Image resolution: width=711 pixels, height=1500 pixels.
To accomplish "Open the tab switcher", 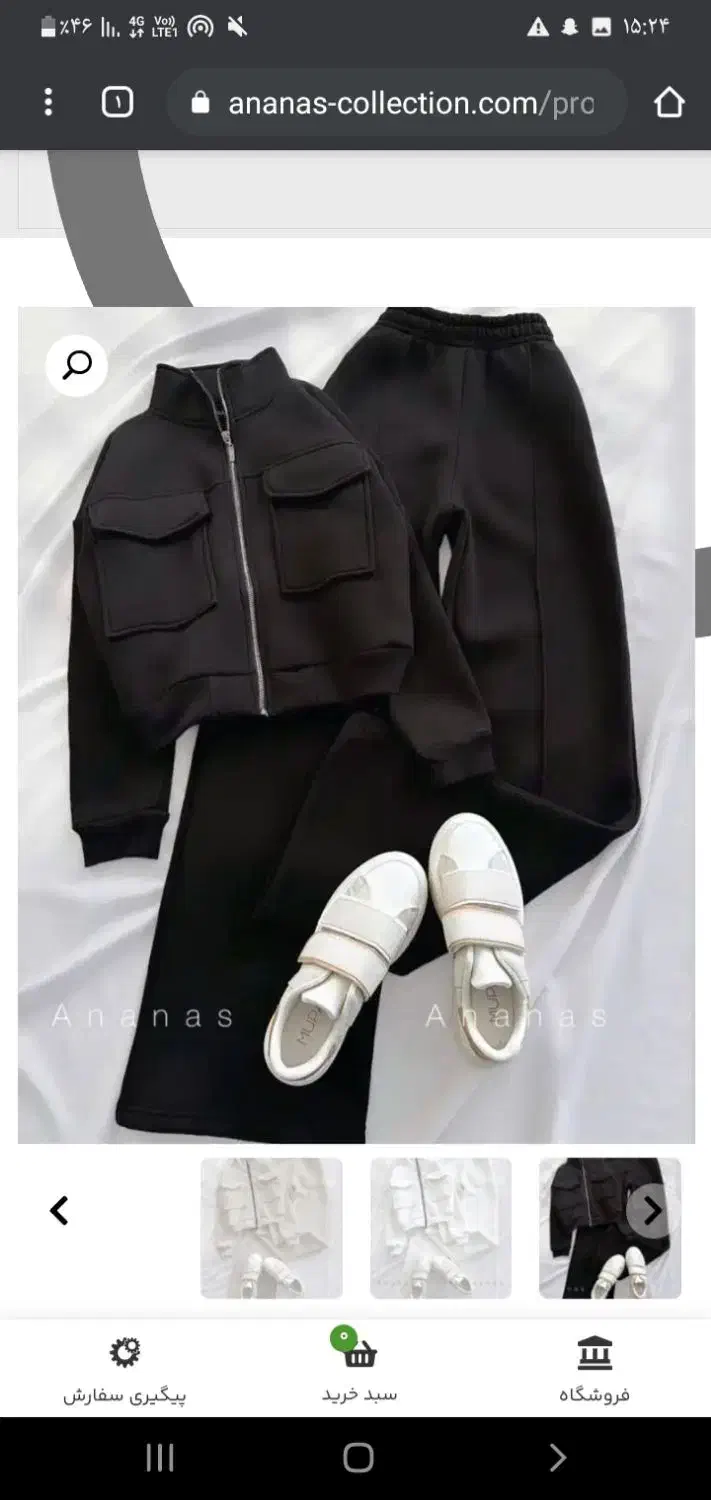I will (117, 102).
